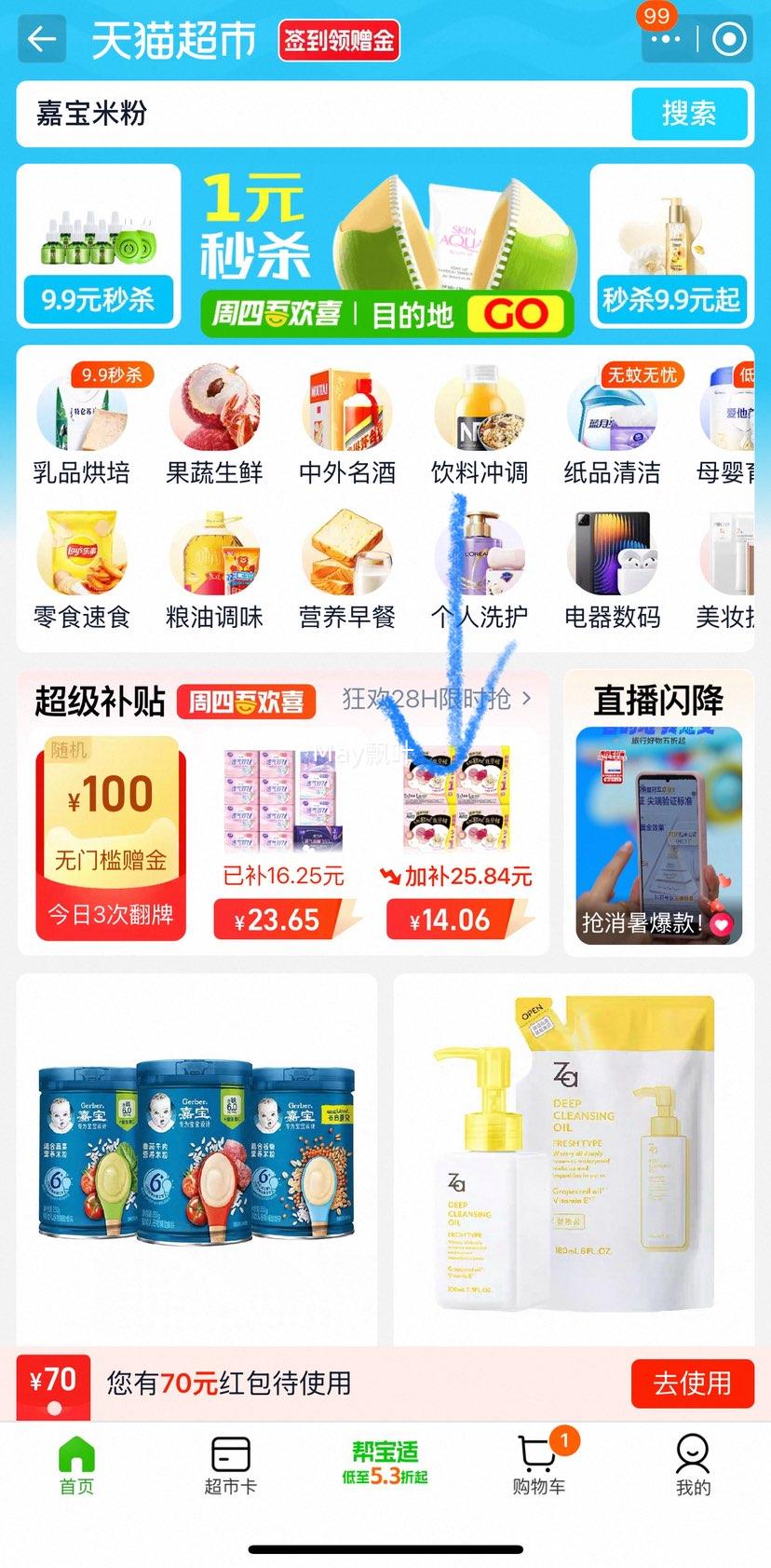Focus the 嘉宝米粉 search field
The image size is (771, 1568).
tap(317, 114)
